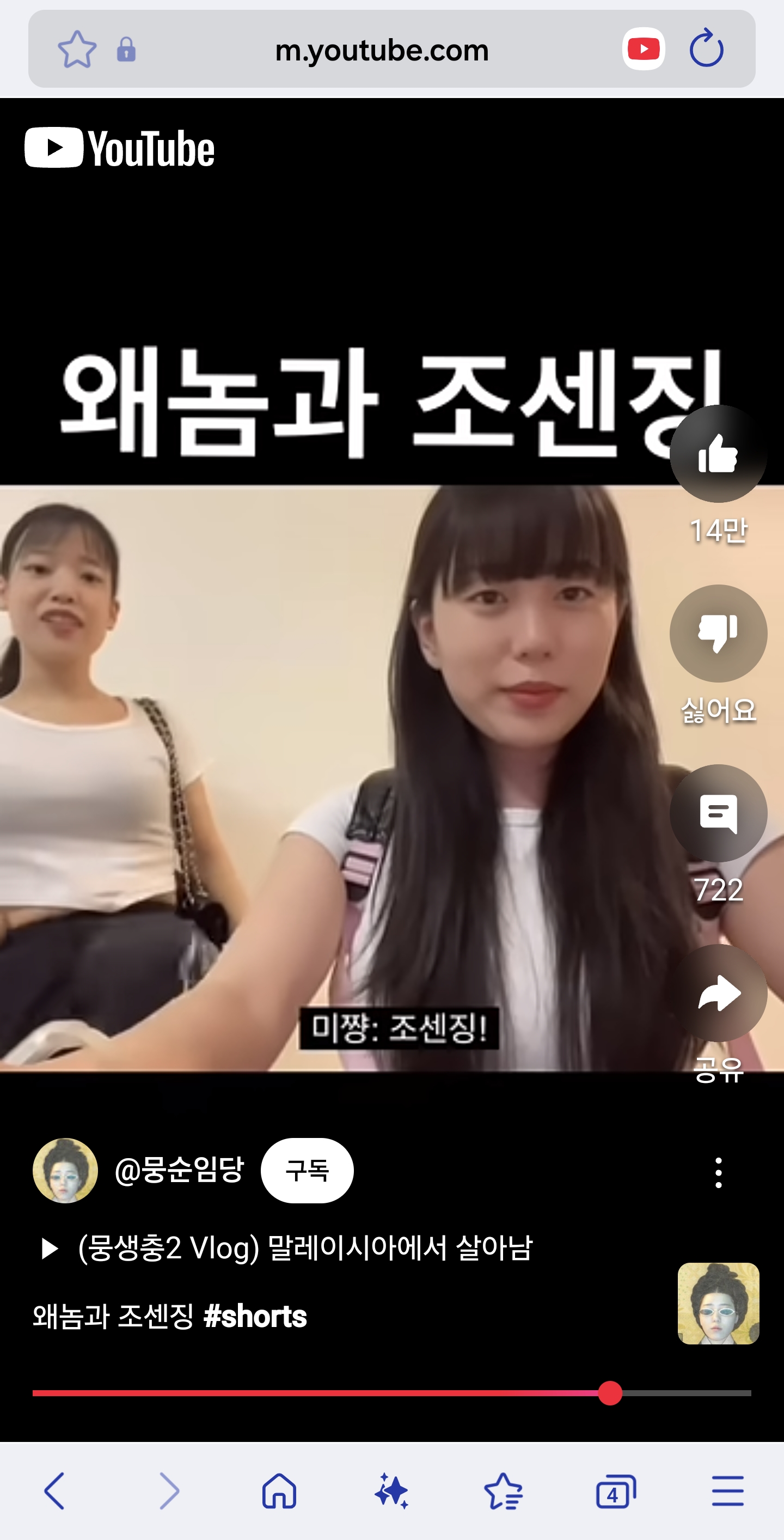Open the sound thumbnail near the description

pos(718,1303)
